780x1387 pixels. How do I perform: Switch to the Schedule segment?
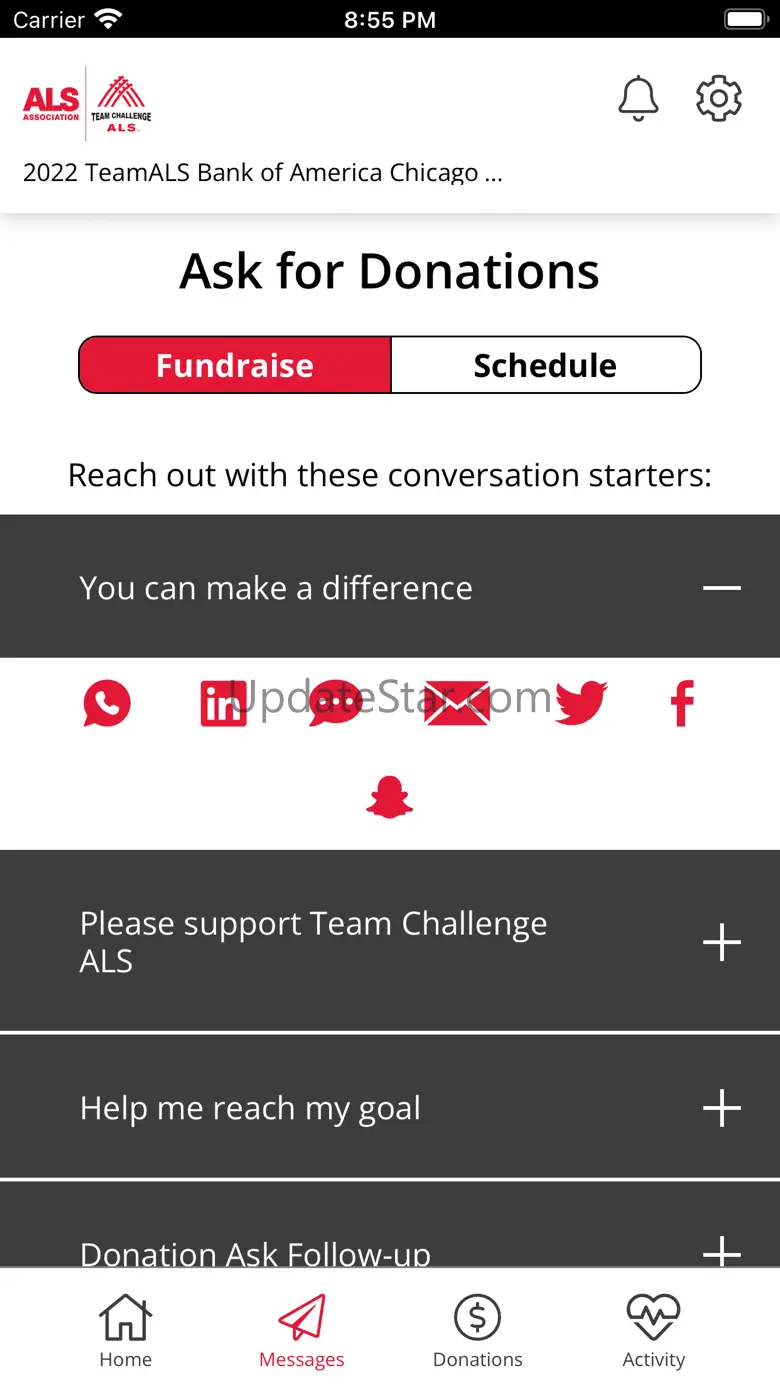(x=545, y=365)
